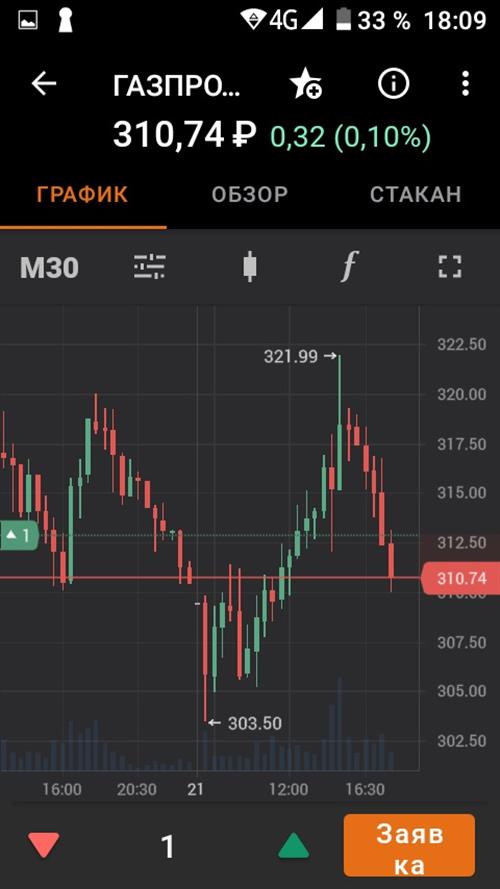Open chart settings sliders icon

(150, 267)
